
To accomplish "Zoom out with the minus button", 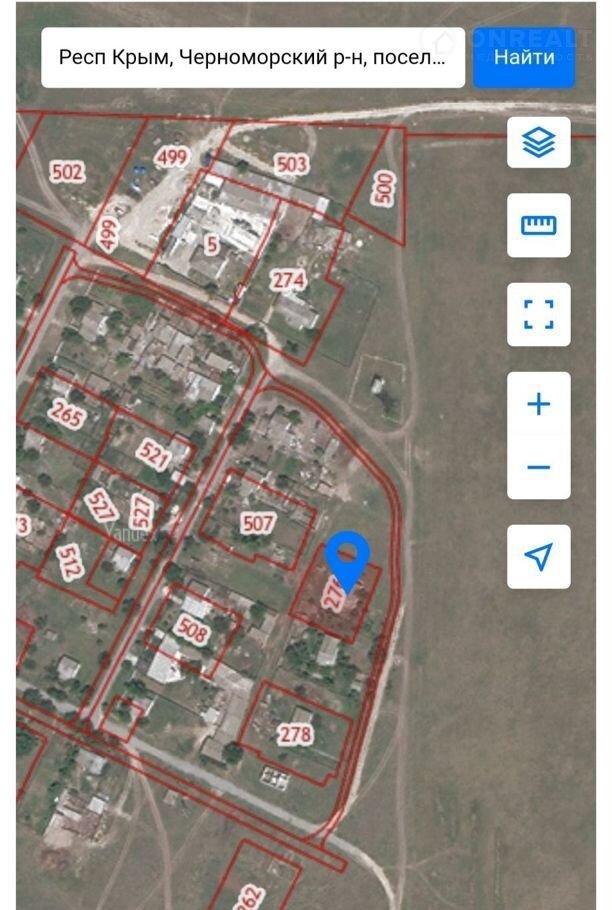I will [538, 467].
